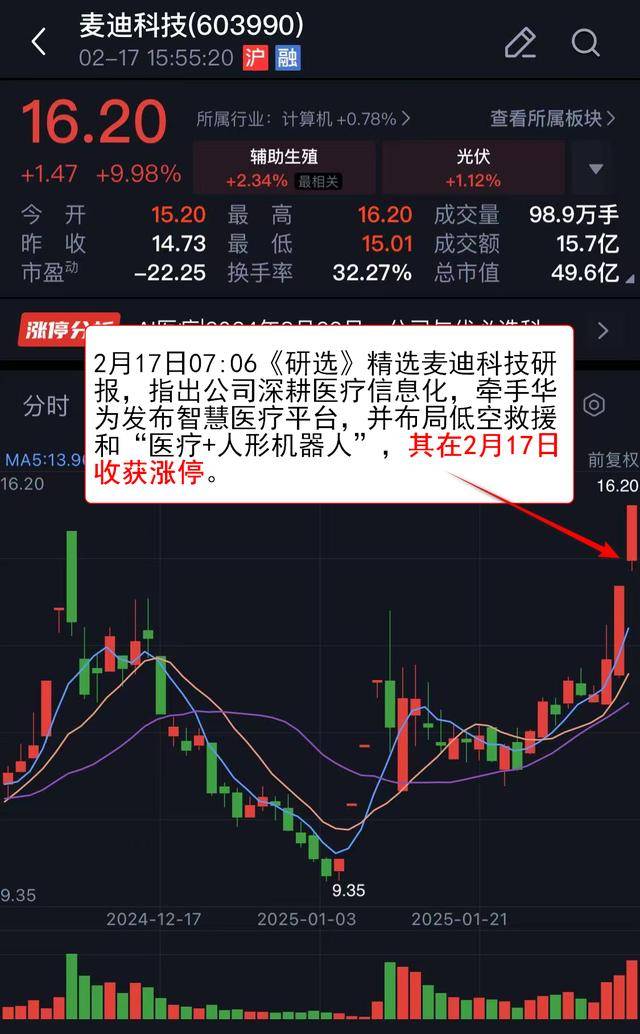Open the edit pencil icon
The image size is (640, 1034).
(x=520, y=42)
